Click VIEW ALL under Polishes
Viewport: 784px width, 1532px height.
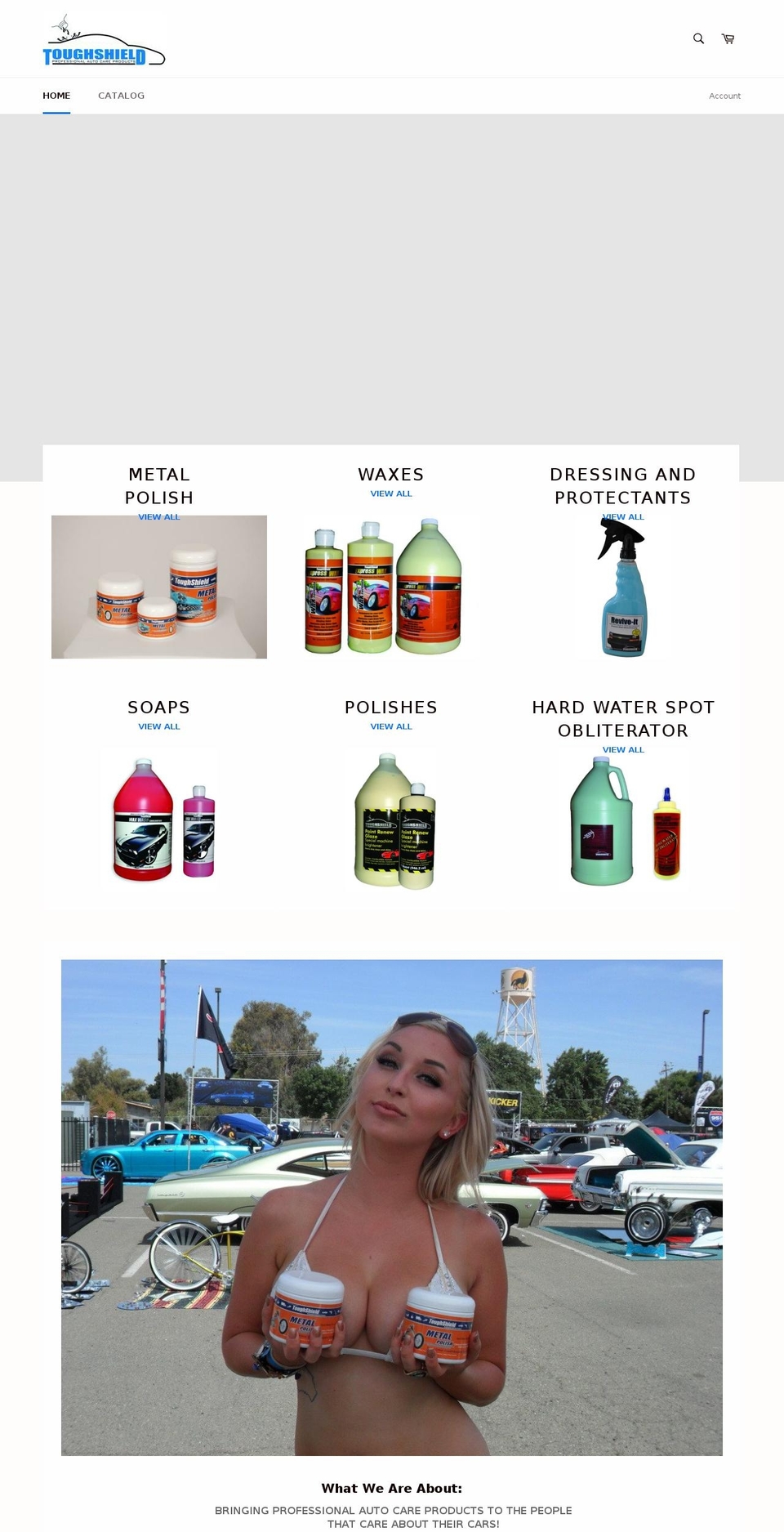click(x=391, y=726)
